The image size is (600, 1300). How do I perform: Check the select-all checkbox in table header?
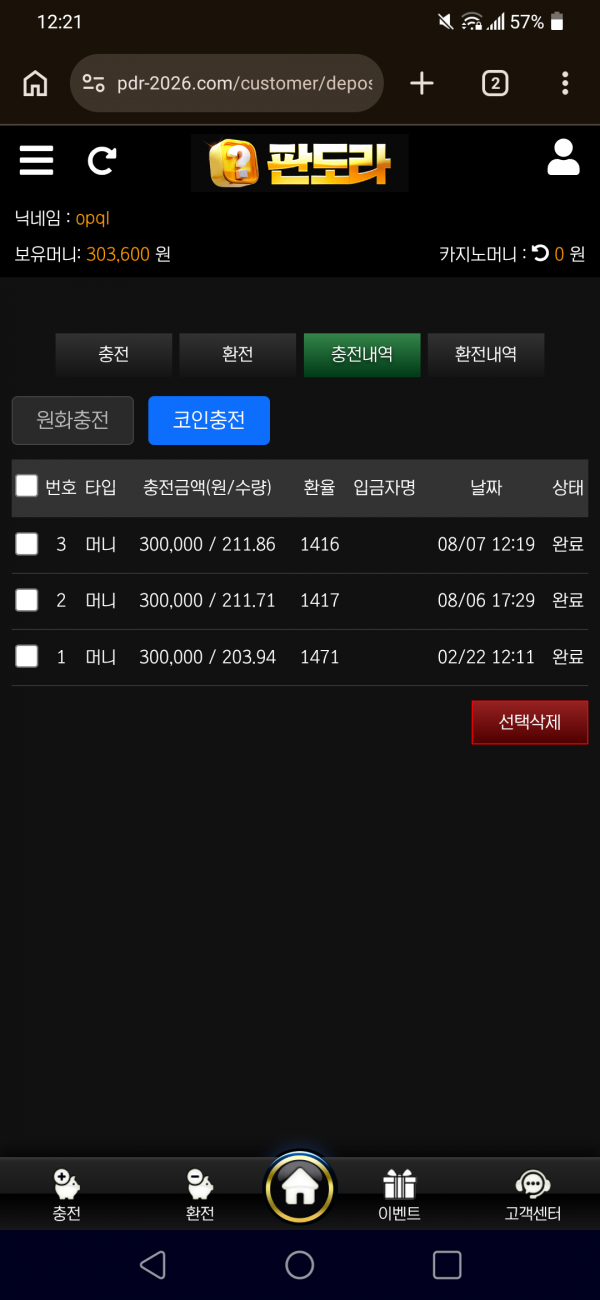point(27,487)
